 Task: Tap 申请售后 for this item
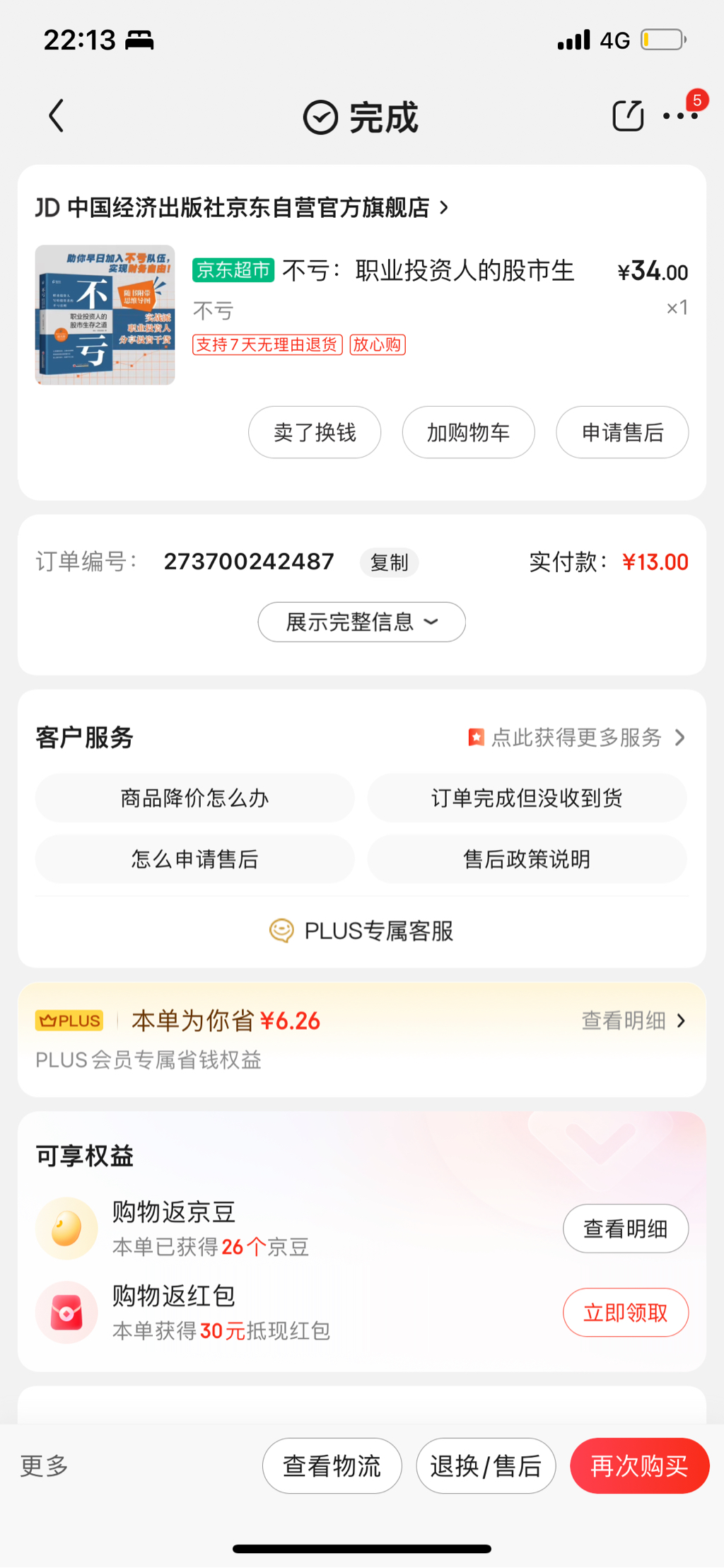(622, 432)
